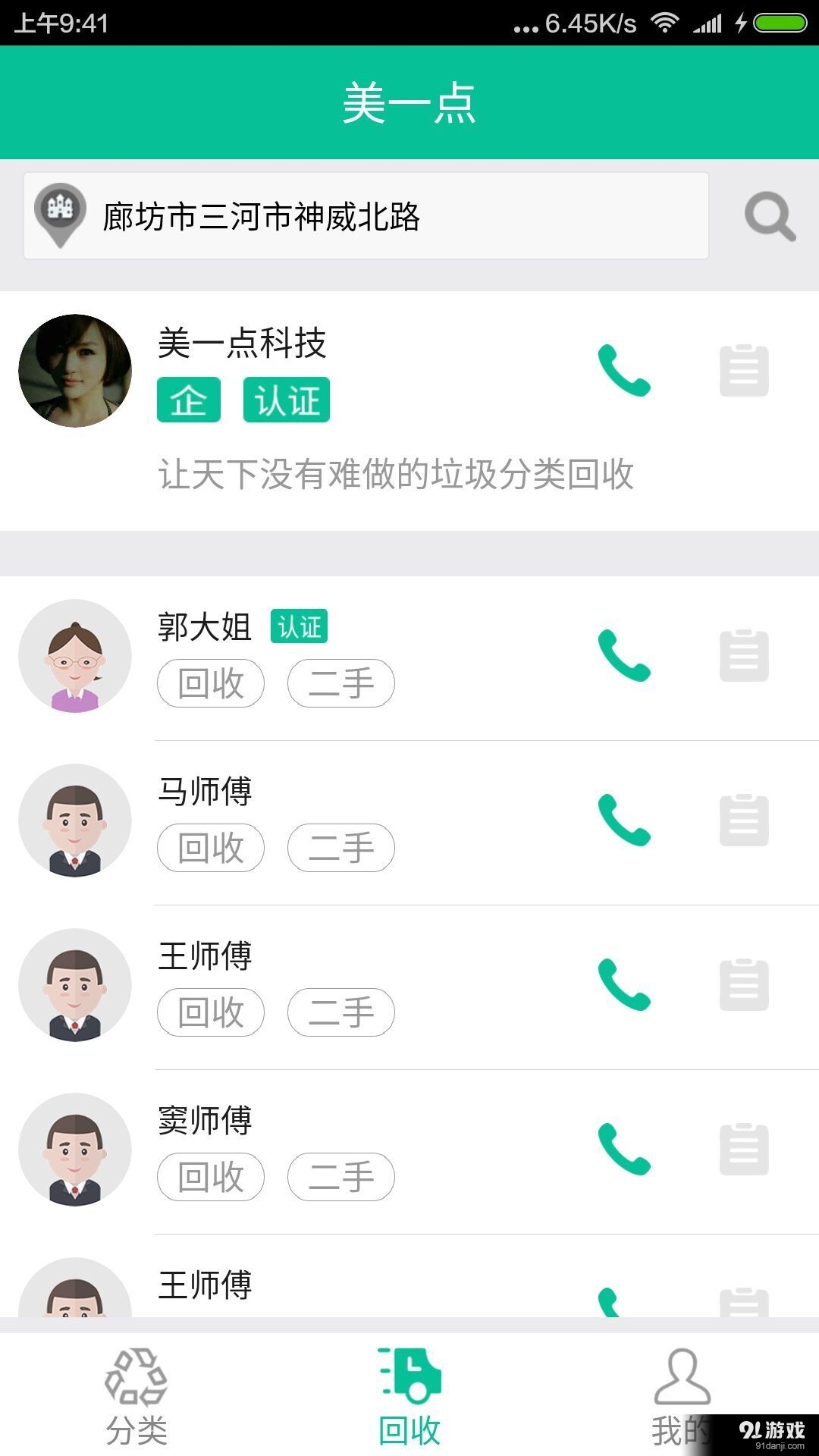Tap the 认证 badge on 美一点科技

click(286, 399)
